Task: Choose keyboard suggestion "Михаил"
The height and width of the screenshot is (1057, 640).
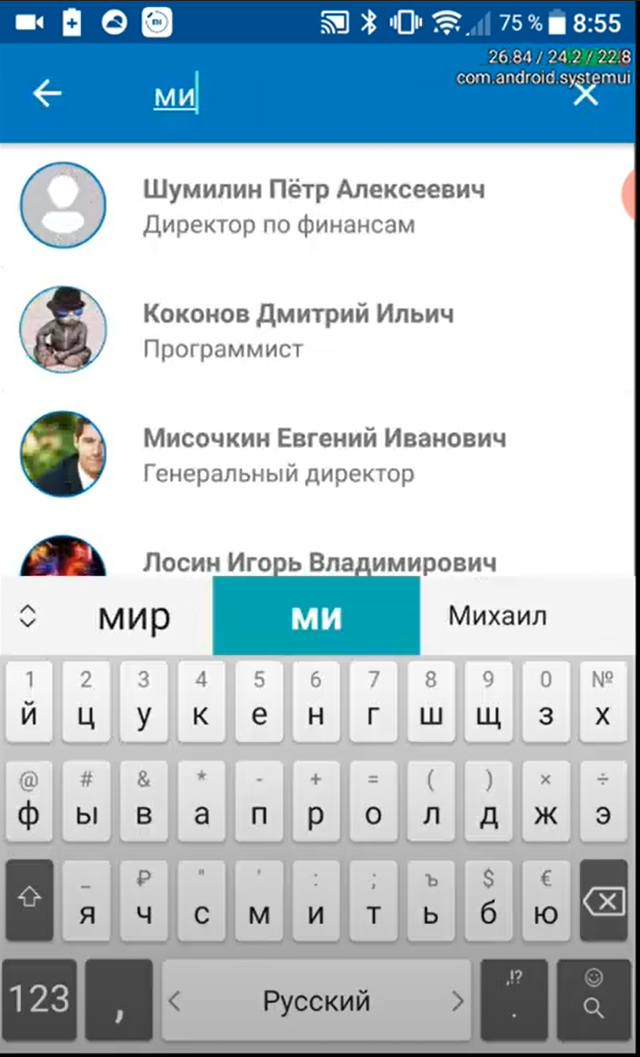Action: click(x=497, y=616)
